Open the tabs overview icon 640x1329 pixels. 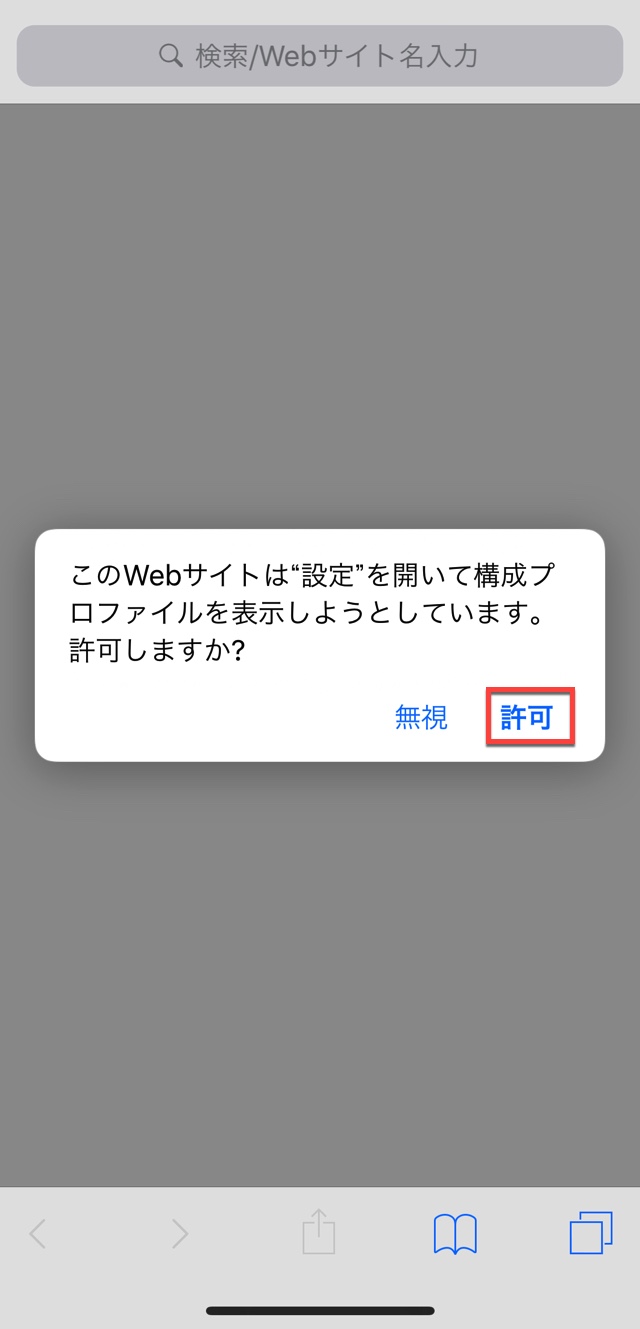tap(590, 1233)
